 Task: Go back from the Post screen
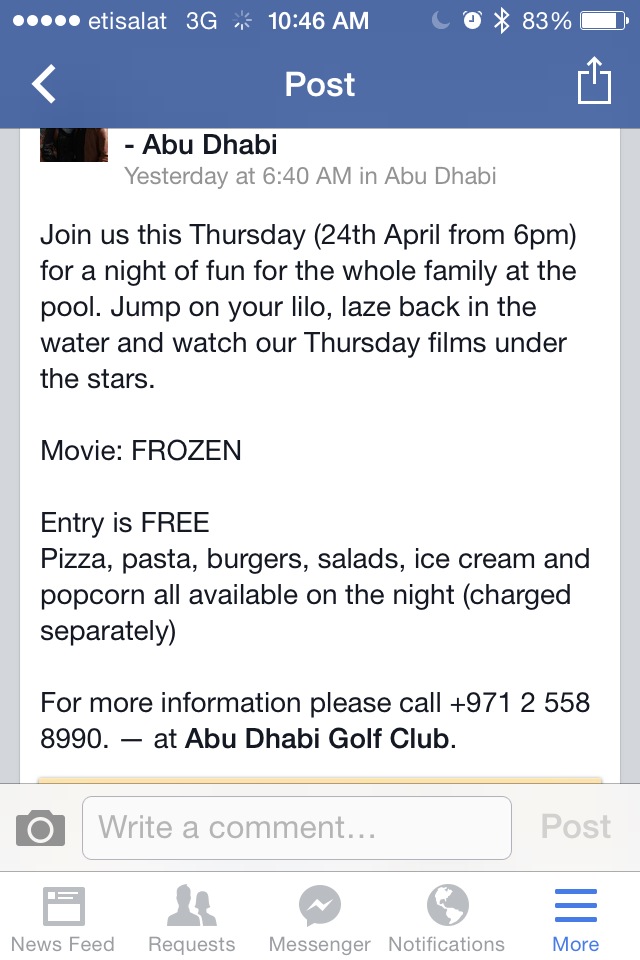pyautogui.click(x=44, y=84)
